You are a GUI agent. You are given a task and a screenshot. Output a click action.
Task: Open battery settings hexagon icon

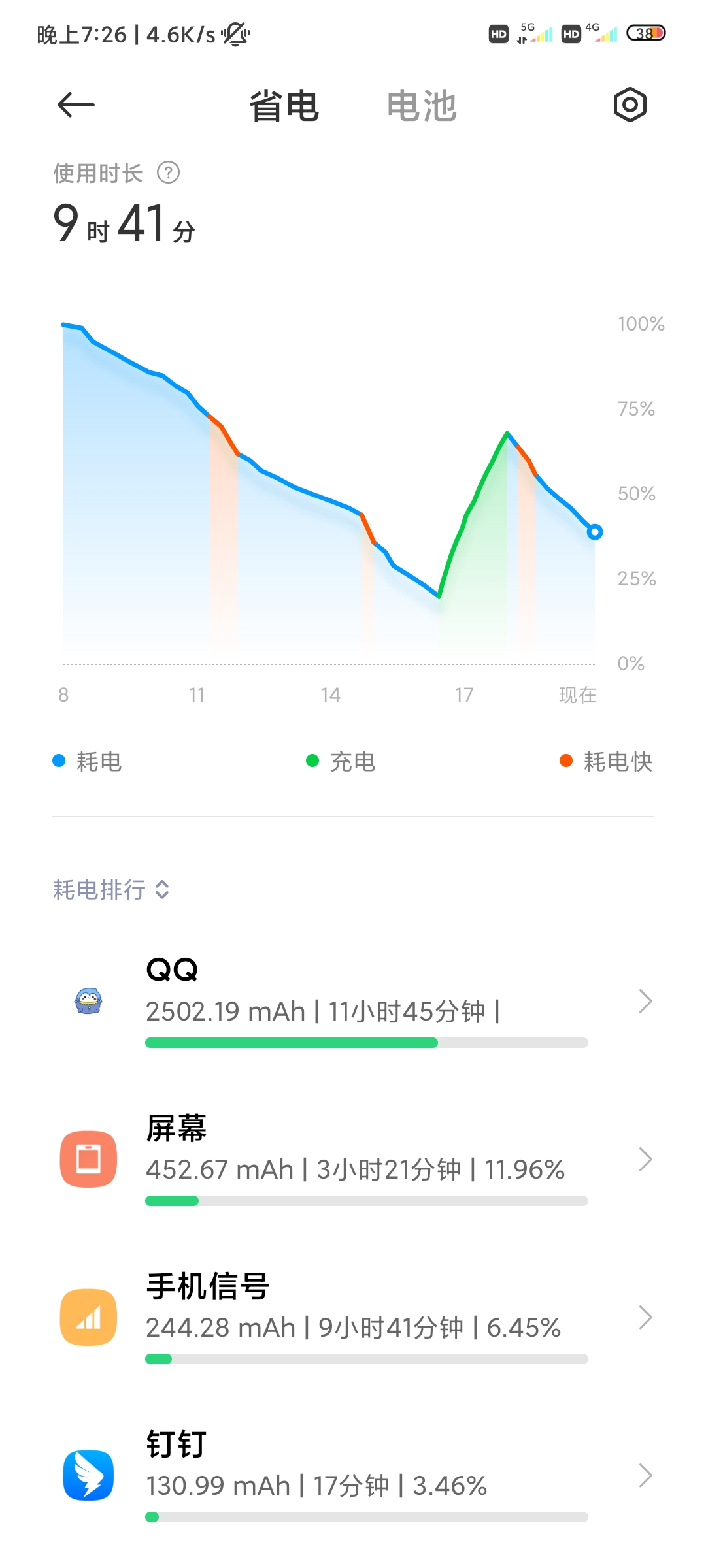630,105
